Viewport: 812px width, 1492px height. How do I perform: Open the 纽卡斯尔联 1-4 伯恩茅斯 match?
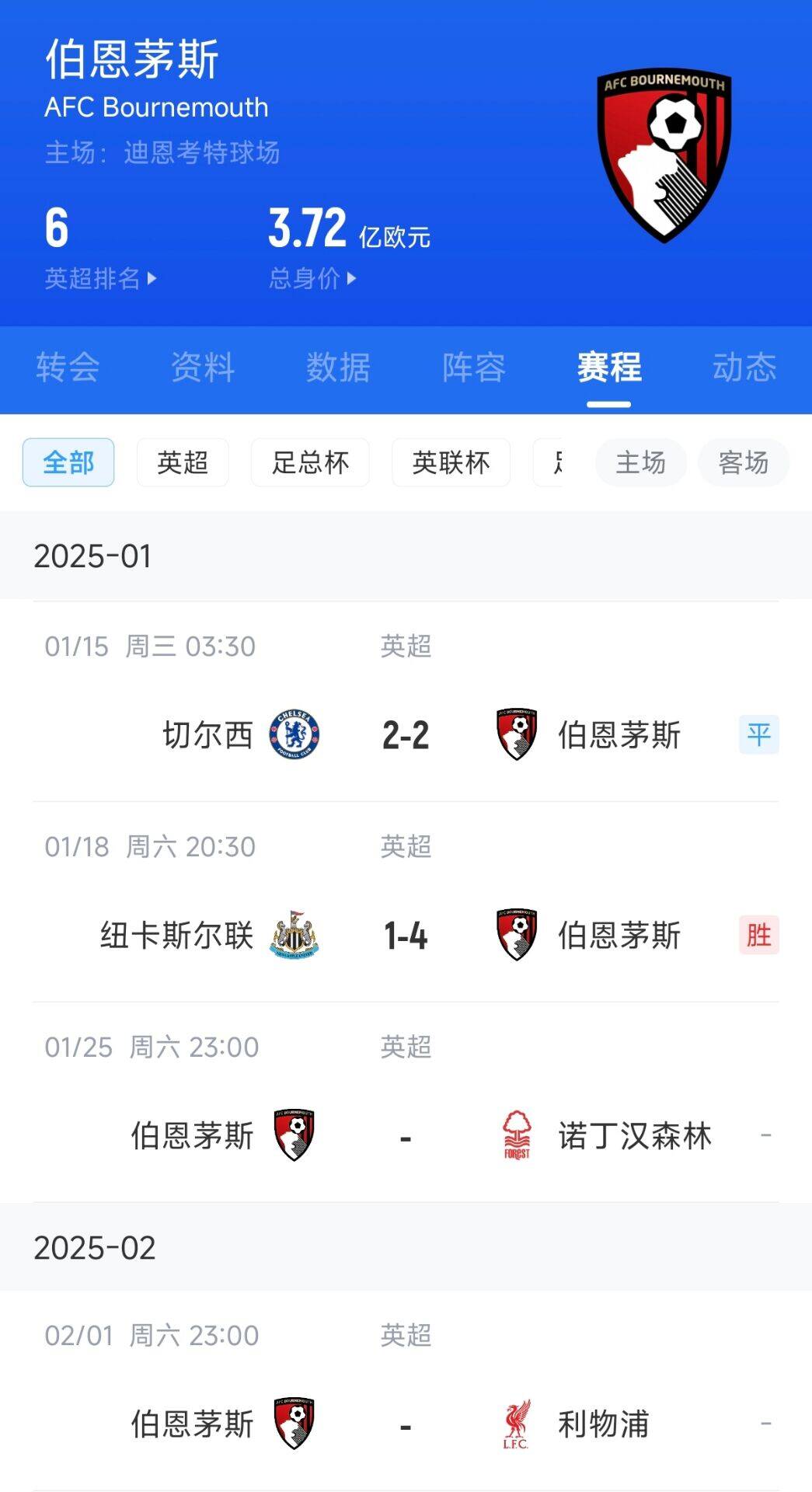tap(406, 935)
